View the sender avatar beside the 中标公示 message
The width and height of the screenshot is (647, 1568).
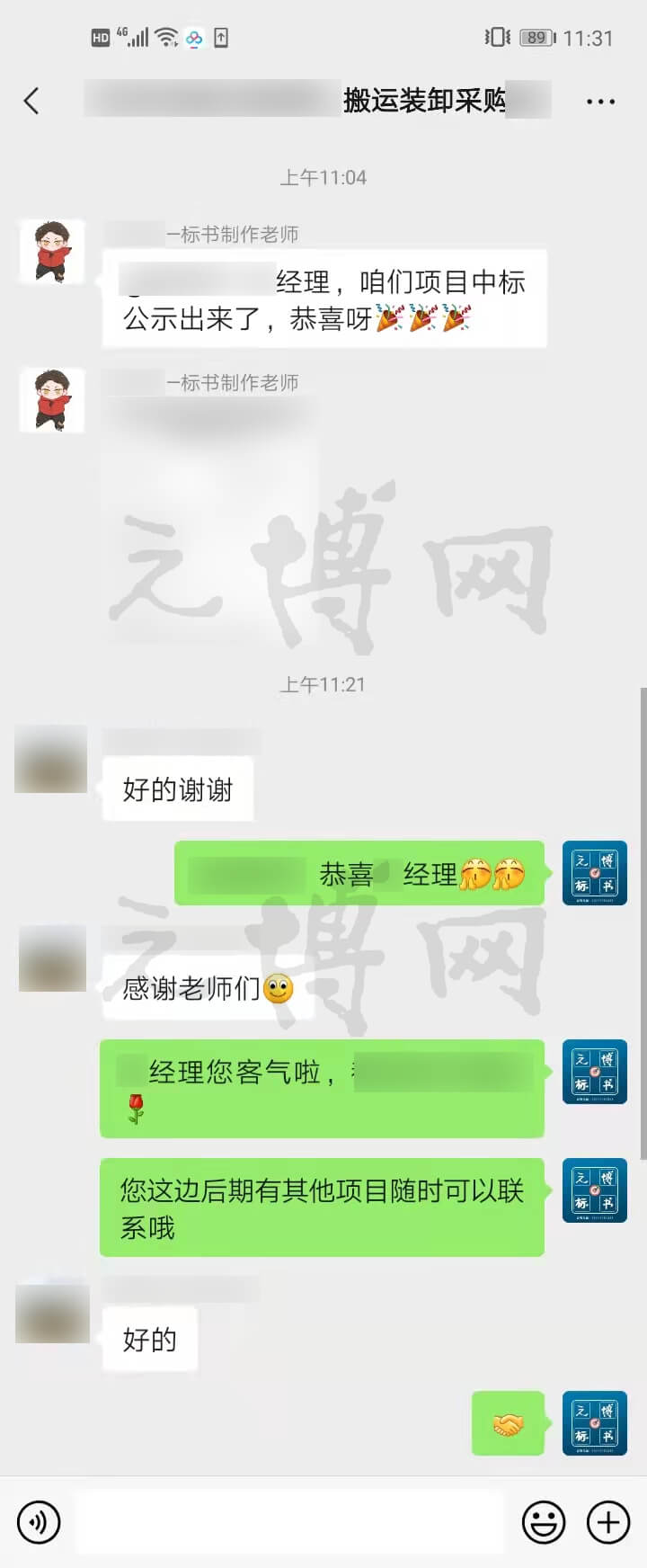[x=52, y=252]
